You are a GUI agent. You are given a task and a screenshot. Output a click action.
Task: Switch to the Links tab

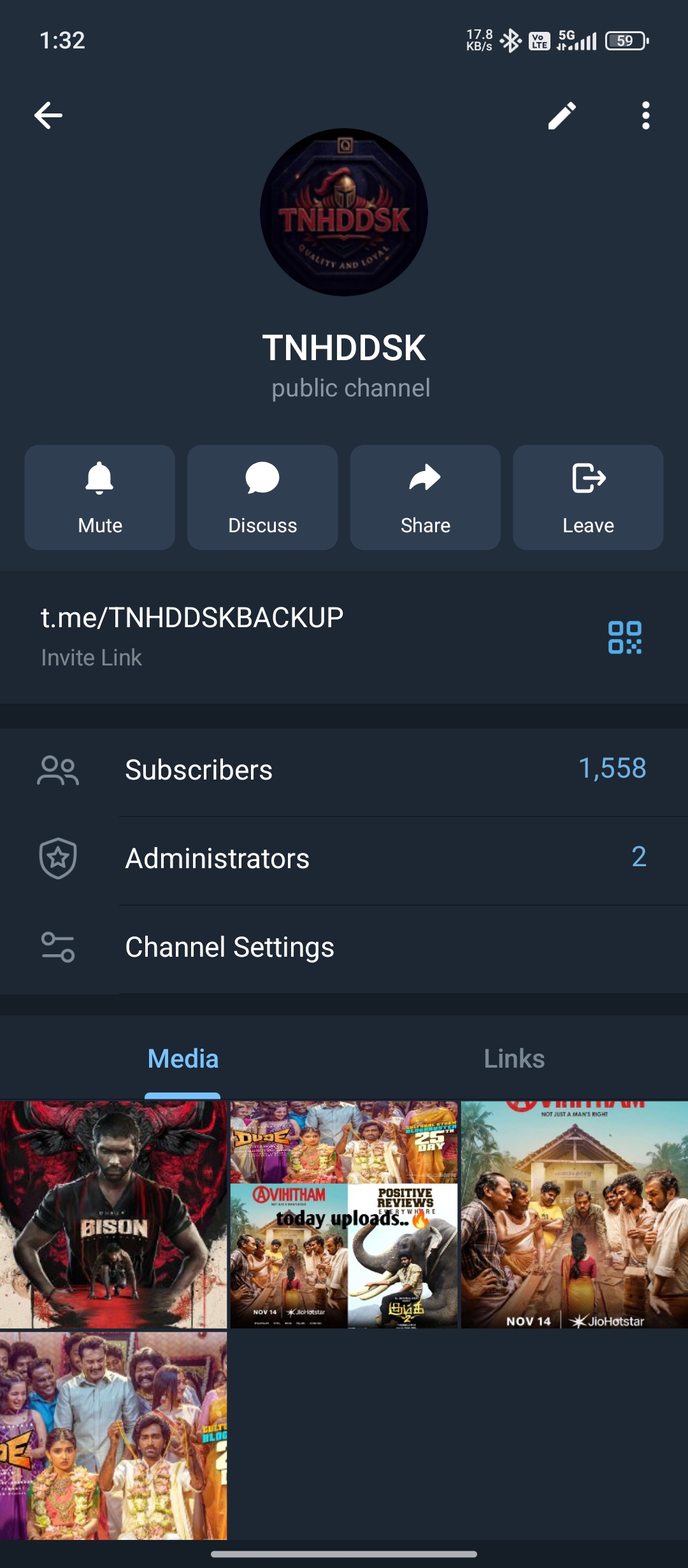point(514,1059)
